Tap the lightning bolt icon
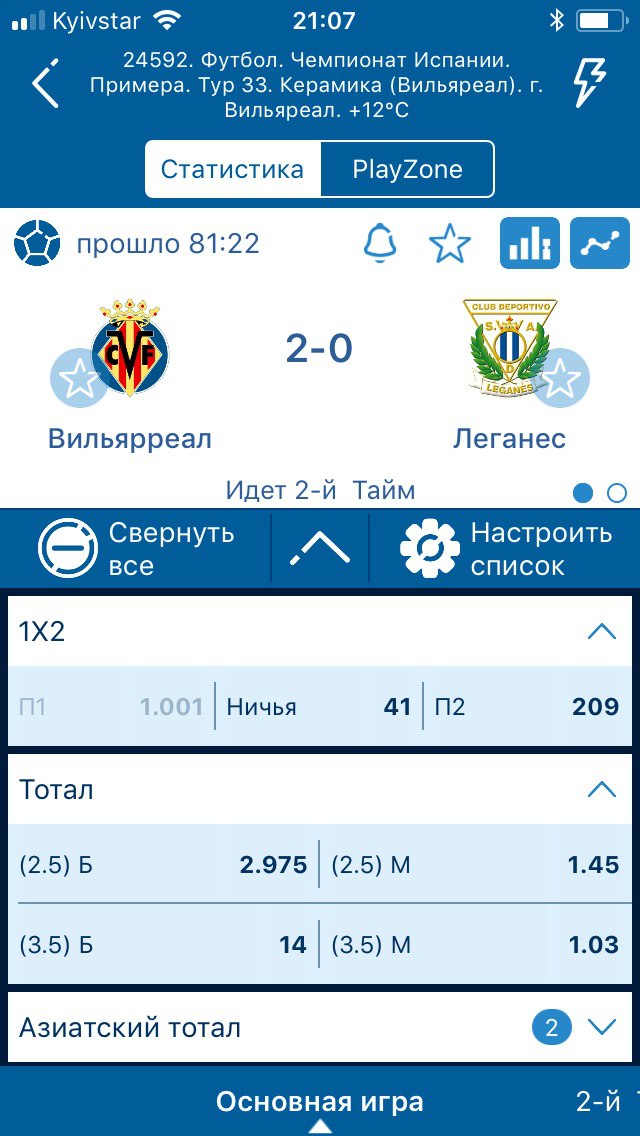The width and height of the screenshot is (640, 1136). (590, 82)
